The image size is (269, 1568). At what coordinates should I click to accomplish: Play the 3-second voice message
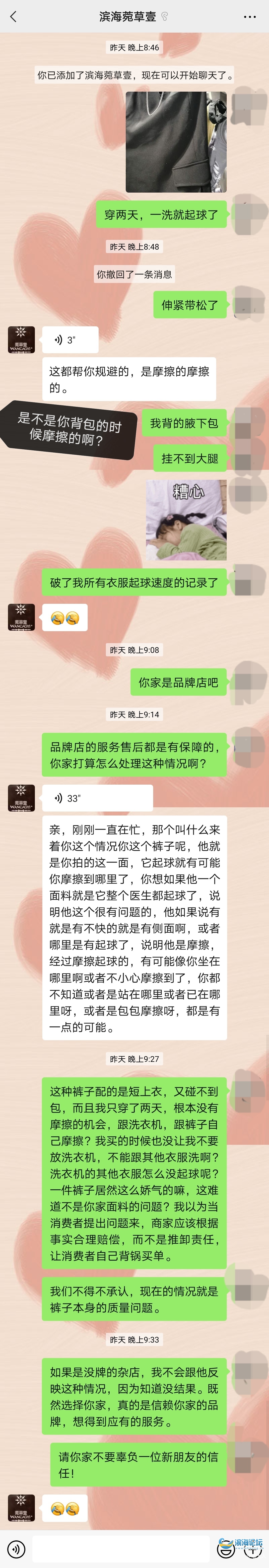click(70, 340)
